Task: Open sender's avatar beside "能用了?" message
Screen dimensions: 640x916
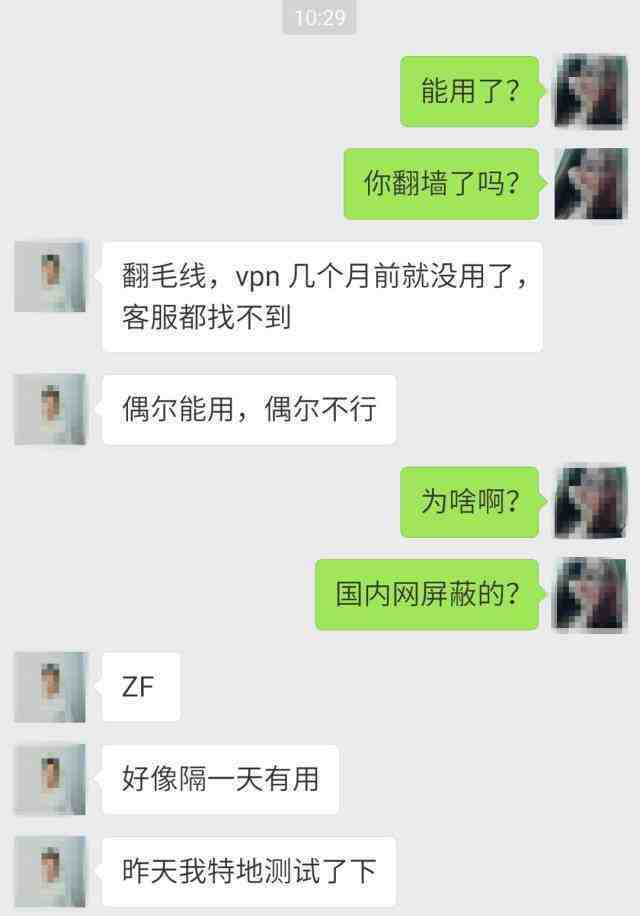Action: [591, 91]
